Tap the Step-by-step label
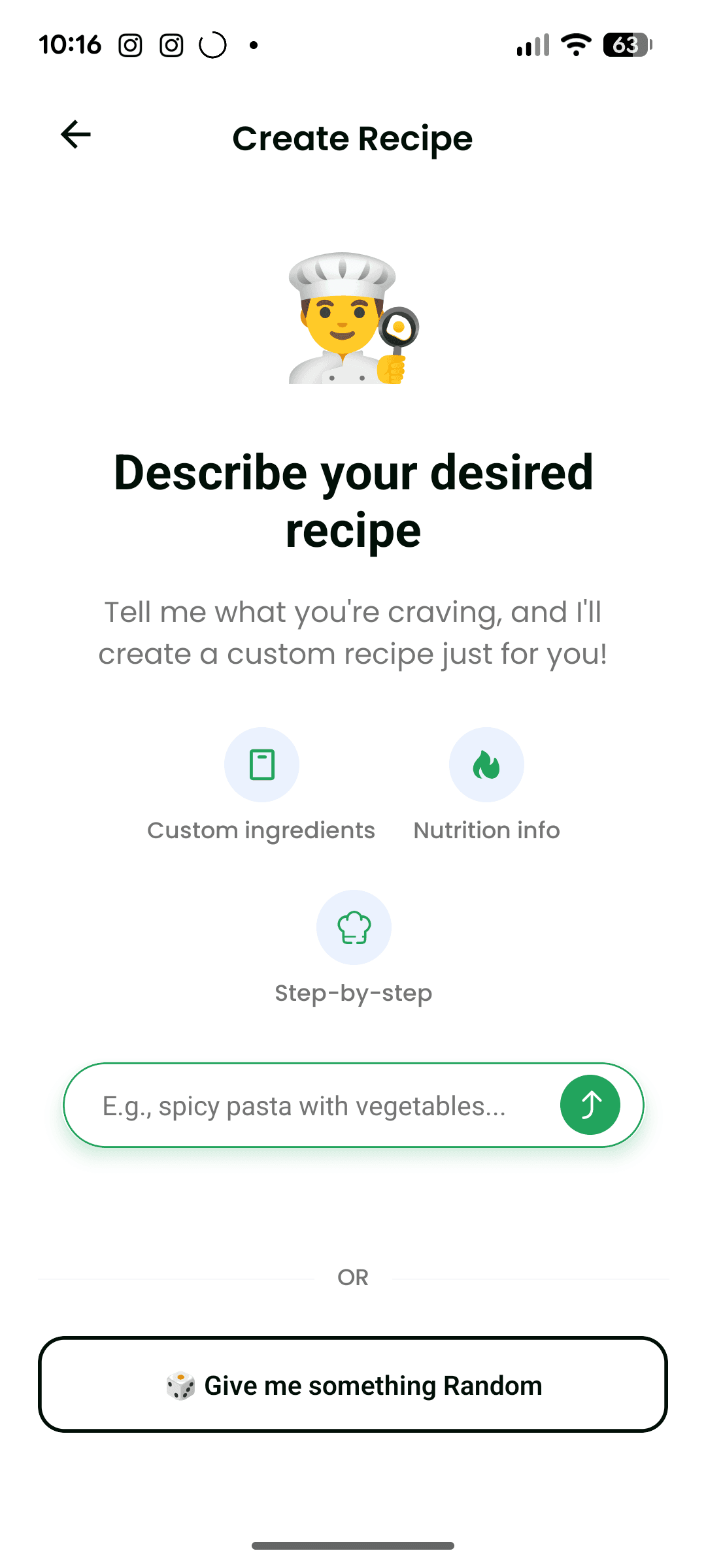 (x=353, y=992)
